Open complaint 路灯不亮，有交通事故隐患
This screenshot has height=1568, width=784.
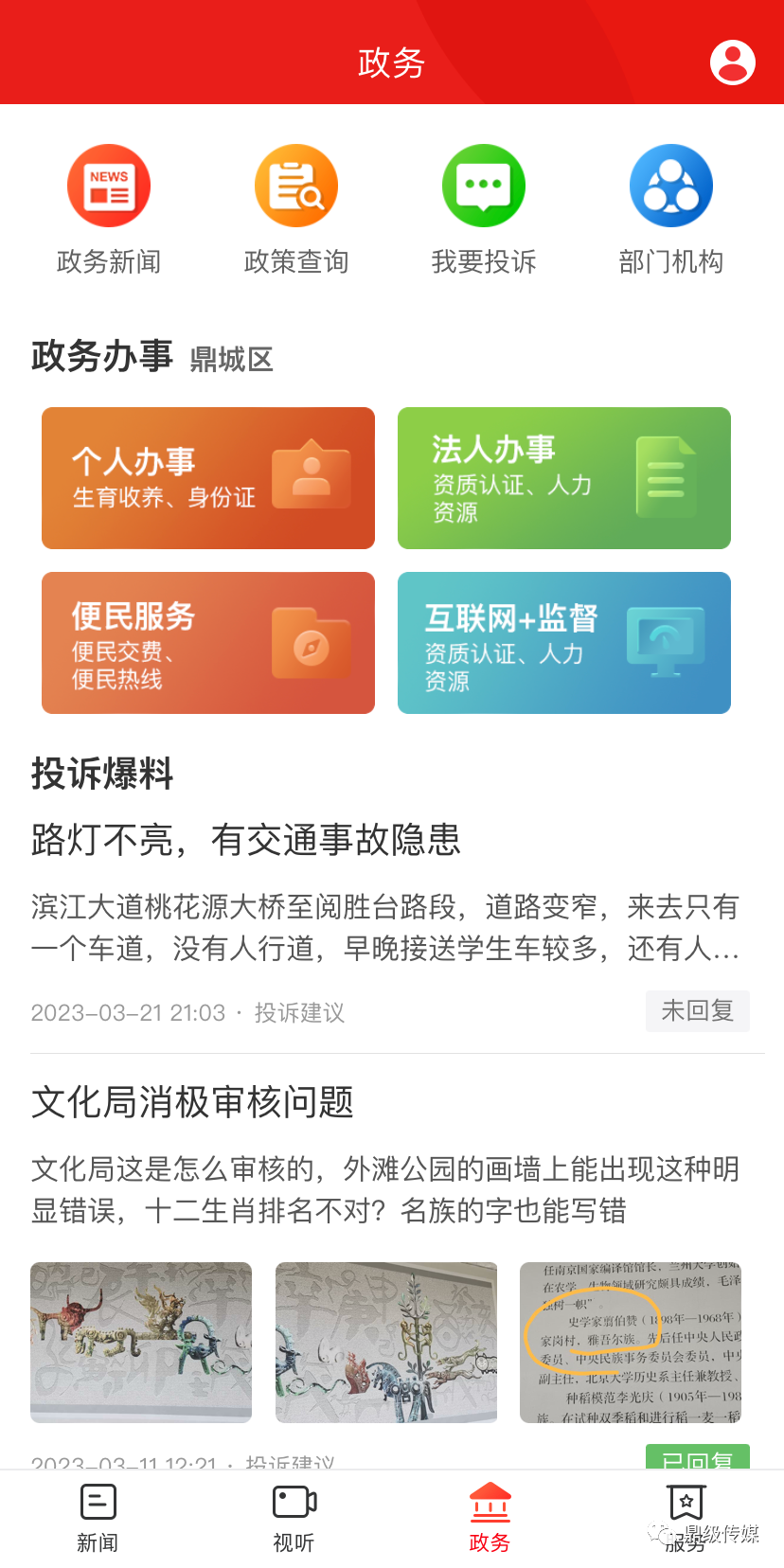pyautogui.click(x=245, y=839)
